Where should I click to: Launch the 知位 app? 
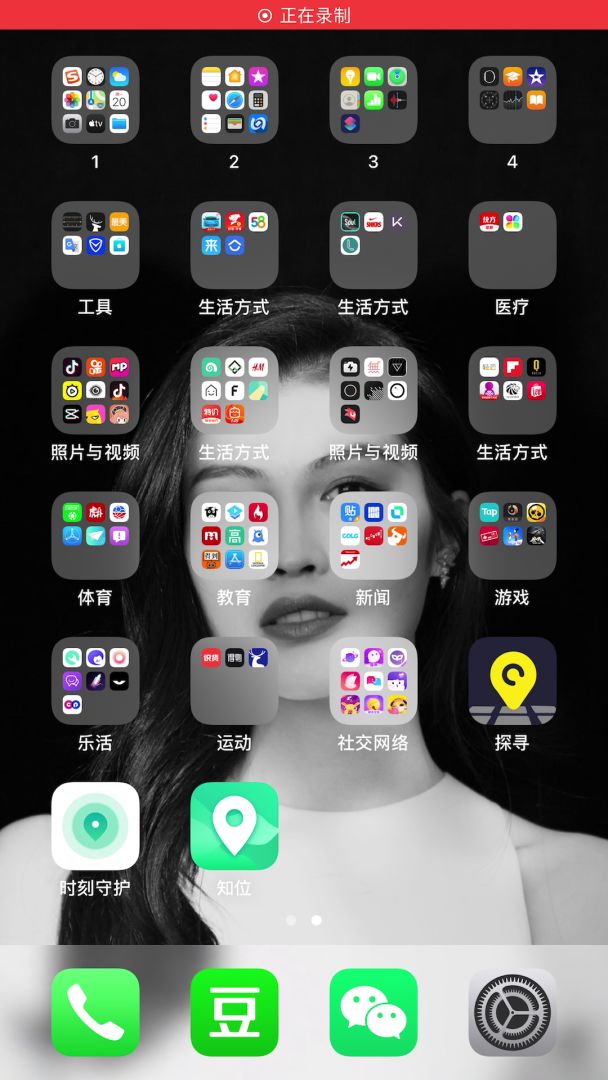[234, 826]
